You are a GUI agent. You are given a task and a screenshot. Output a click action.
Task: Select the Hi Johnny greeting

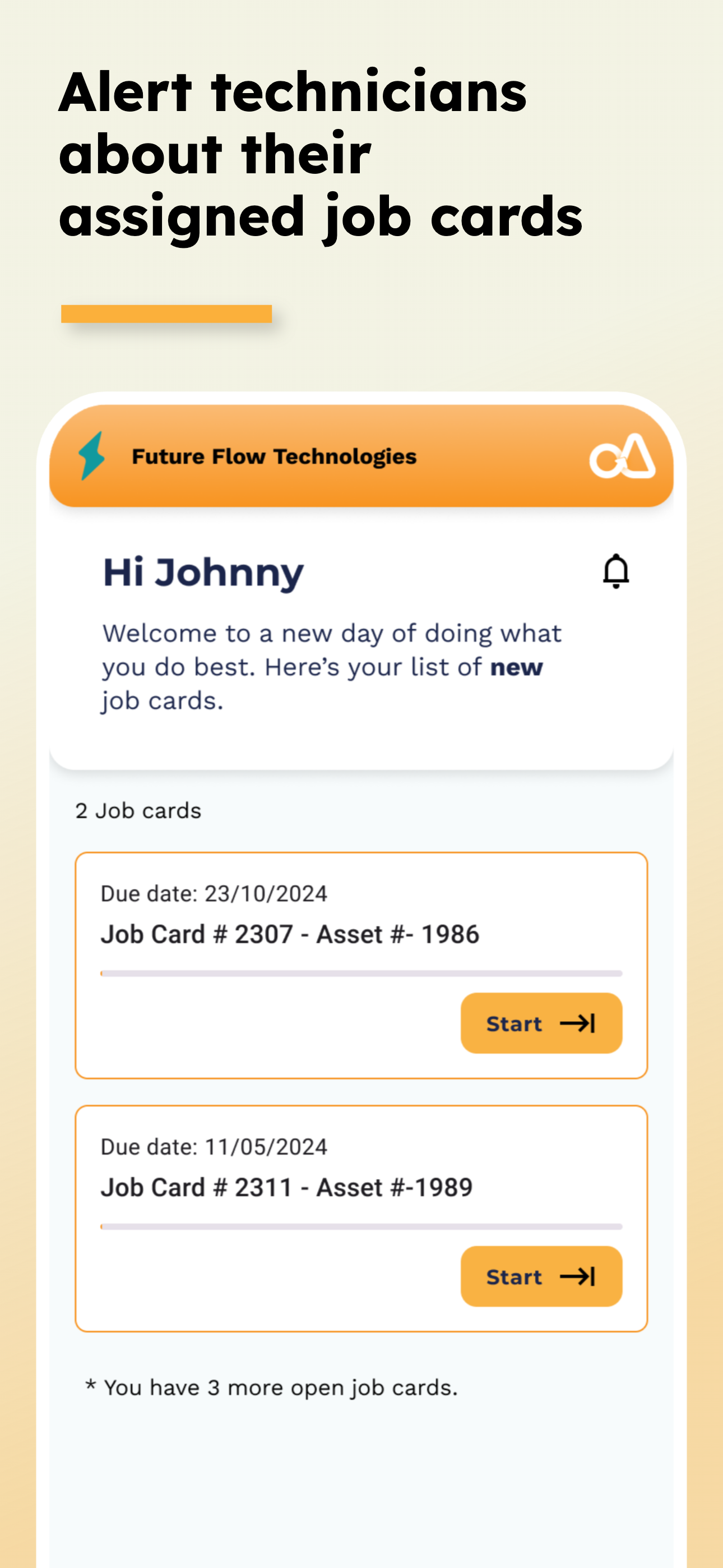(202, 571)
